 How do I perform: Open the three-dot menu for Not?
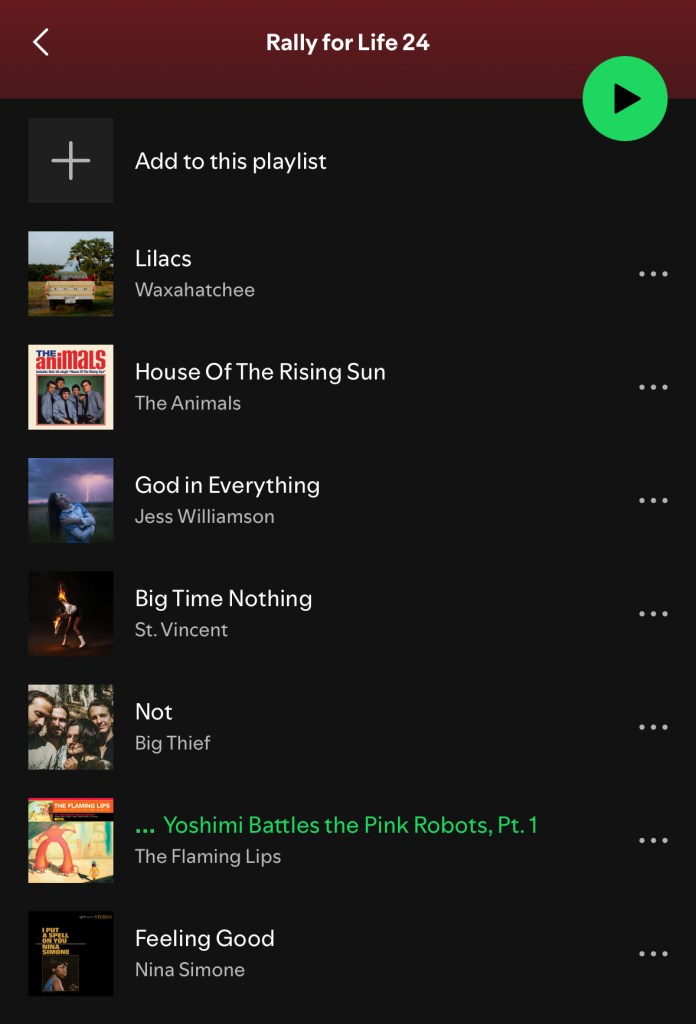click(x=653, y=727)
